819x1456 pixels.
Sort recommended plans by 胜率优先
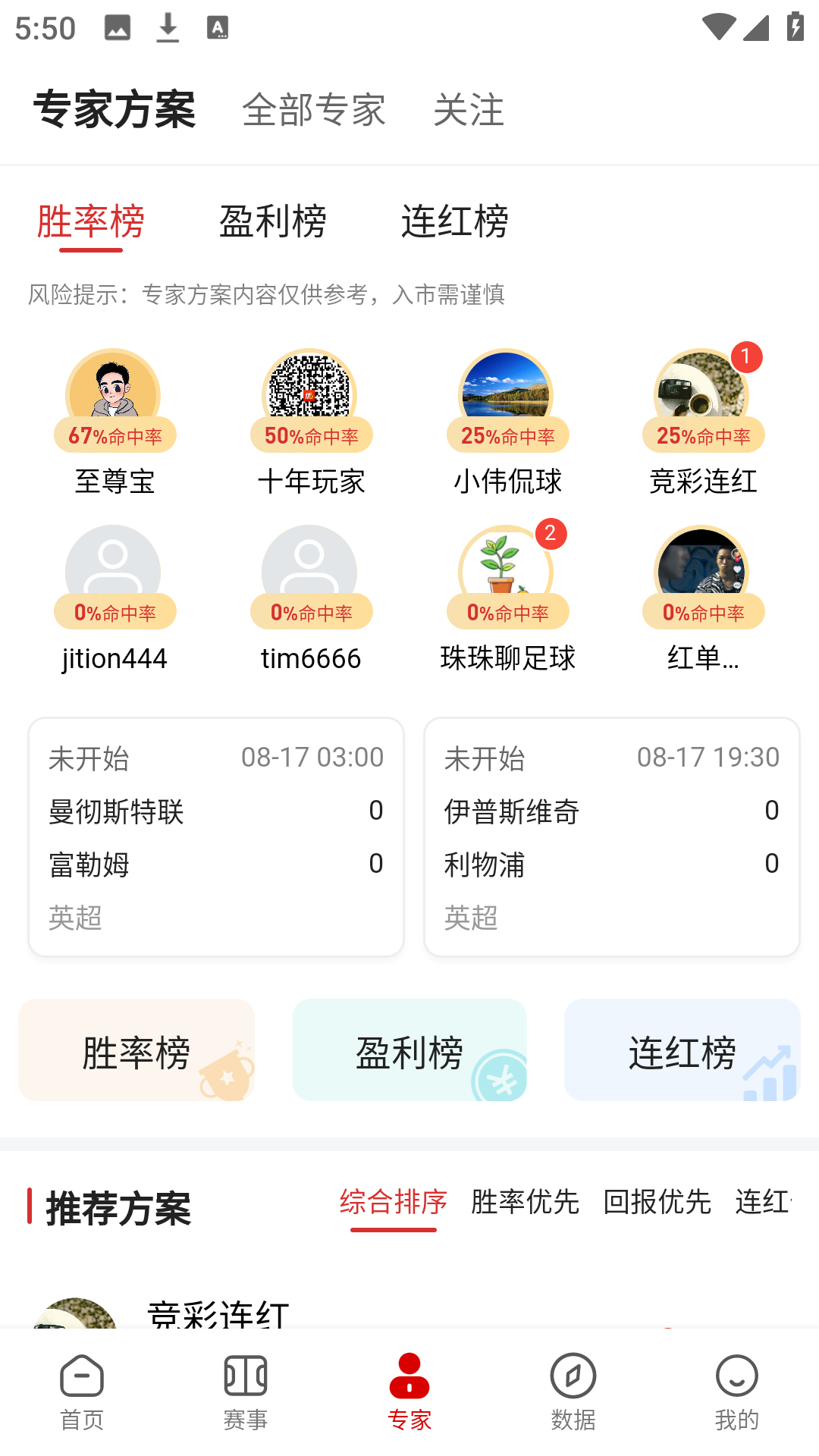[x=525, y=1202]
